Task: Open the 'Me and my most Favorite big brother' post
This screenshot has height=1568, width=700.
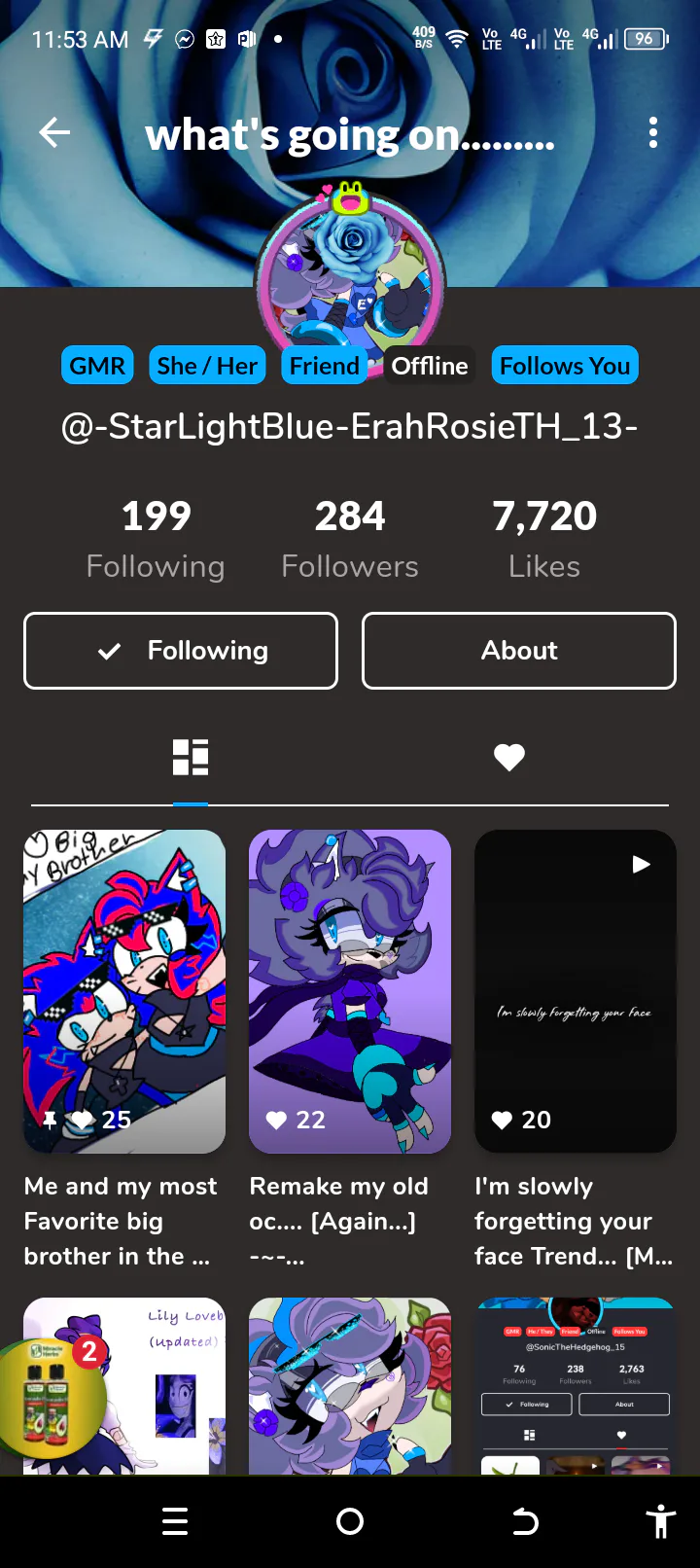Action: coord(124,991)
